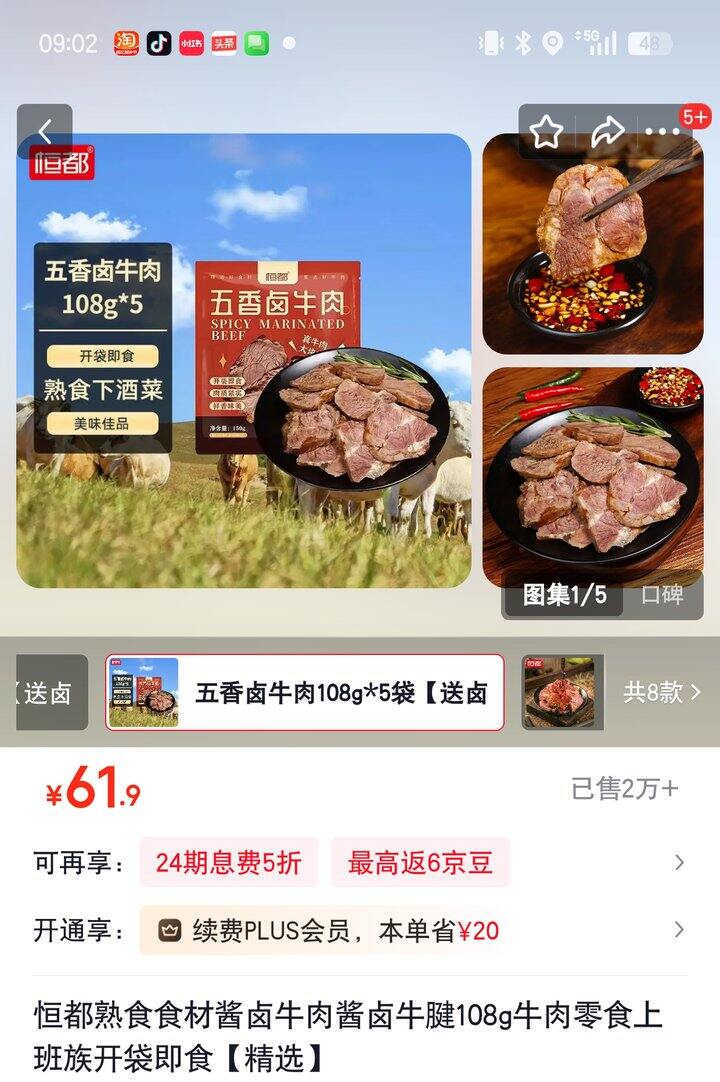The height and width of the screenshot is (1082, 720).
Task: Choose the 五香卤牛肉108g*5袋 variant
Action: point(305,692)
